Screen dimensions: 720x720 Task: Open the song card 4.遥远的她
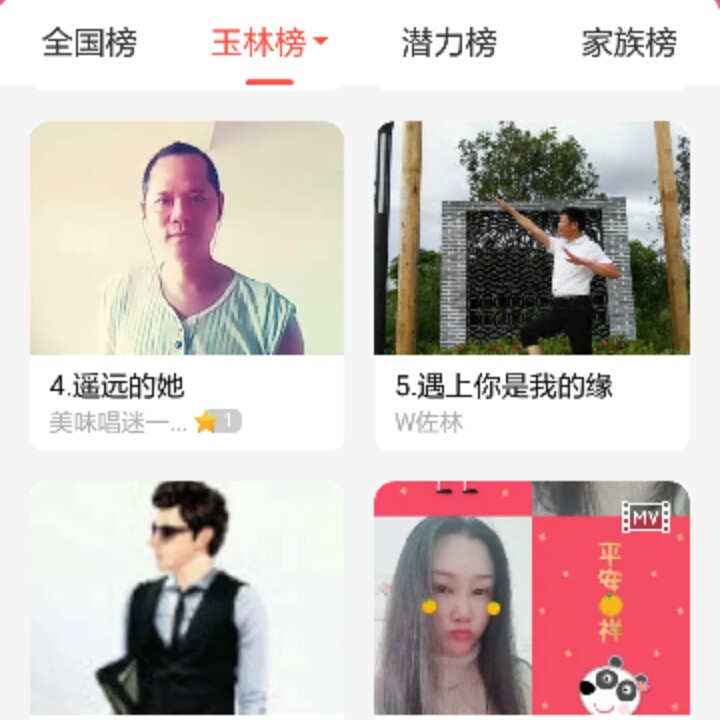click(187, 286)
